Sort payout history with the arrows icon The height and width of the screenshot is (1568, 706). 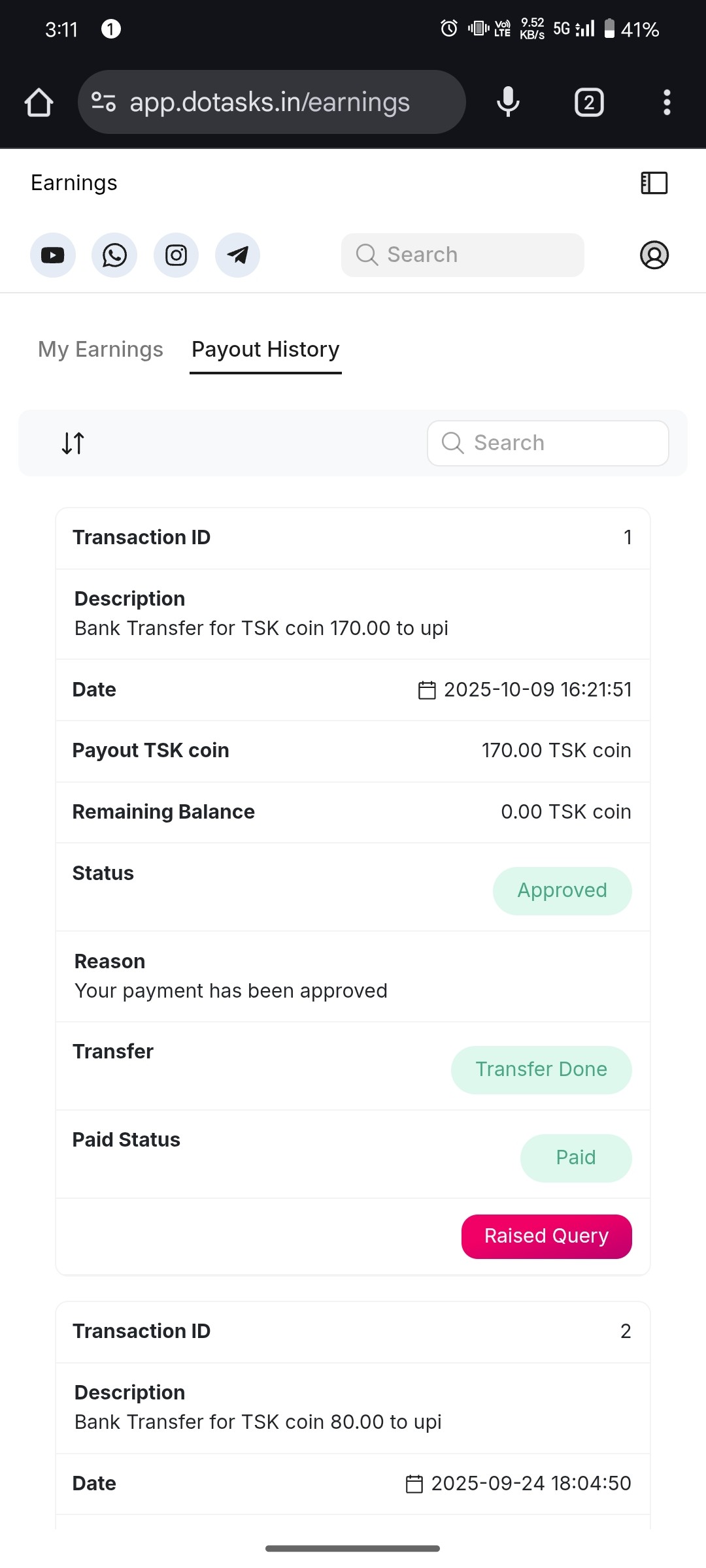[73, 443]
